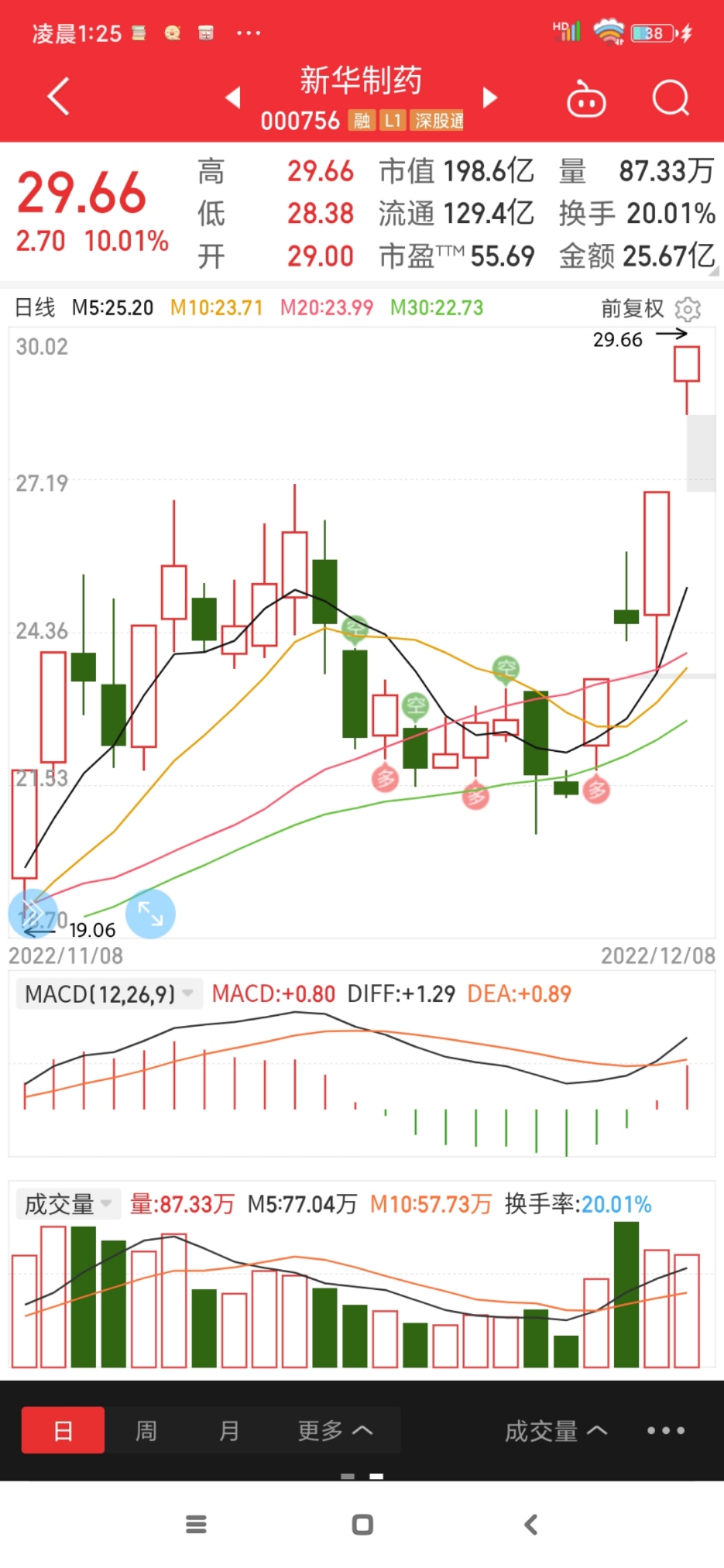
Task: Switch to 月 monthly chart
Action: 229,1430
